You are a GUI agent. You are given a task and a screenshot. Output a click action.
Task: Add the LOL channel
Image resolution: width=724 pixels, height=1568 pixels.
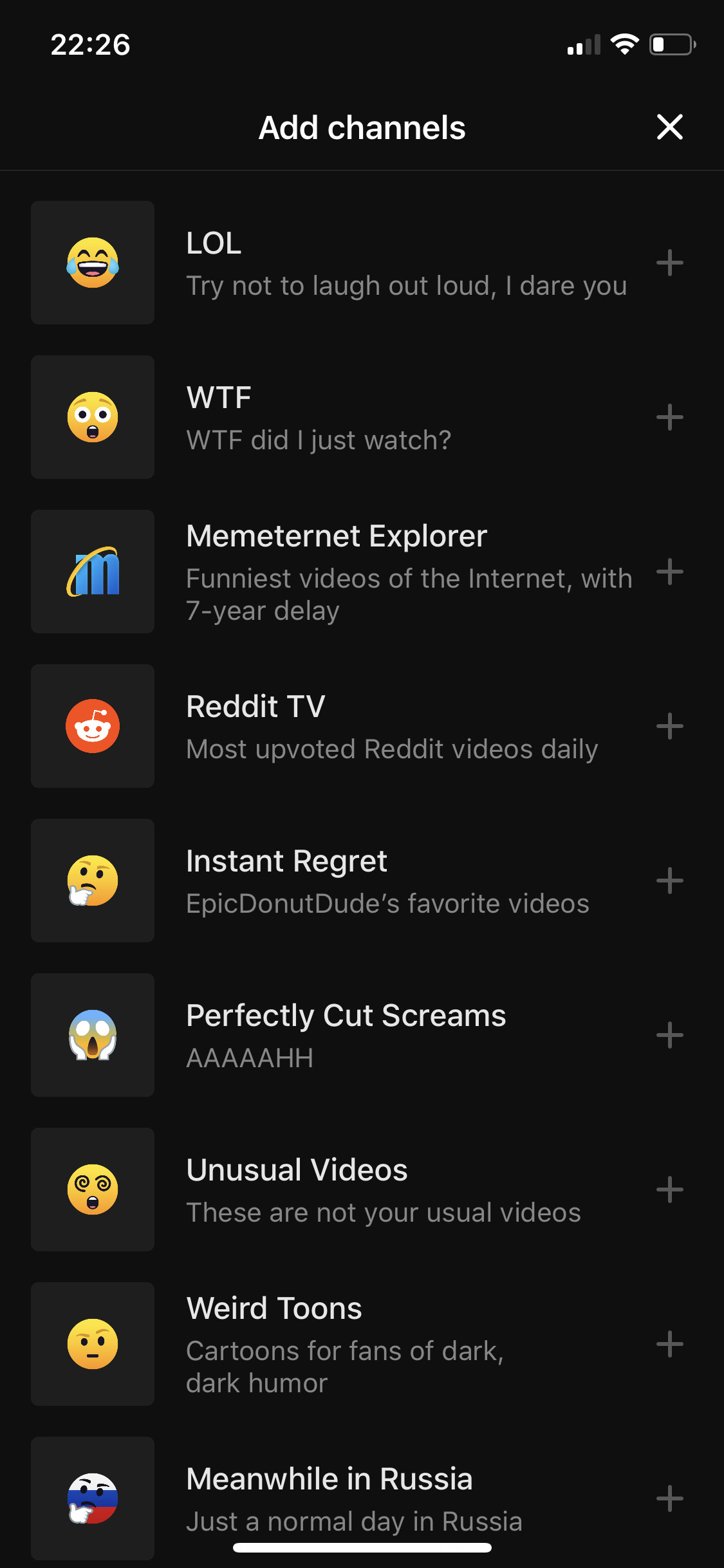[x=671, y=263]
